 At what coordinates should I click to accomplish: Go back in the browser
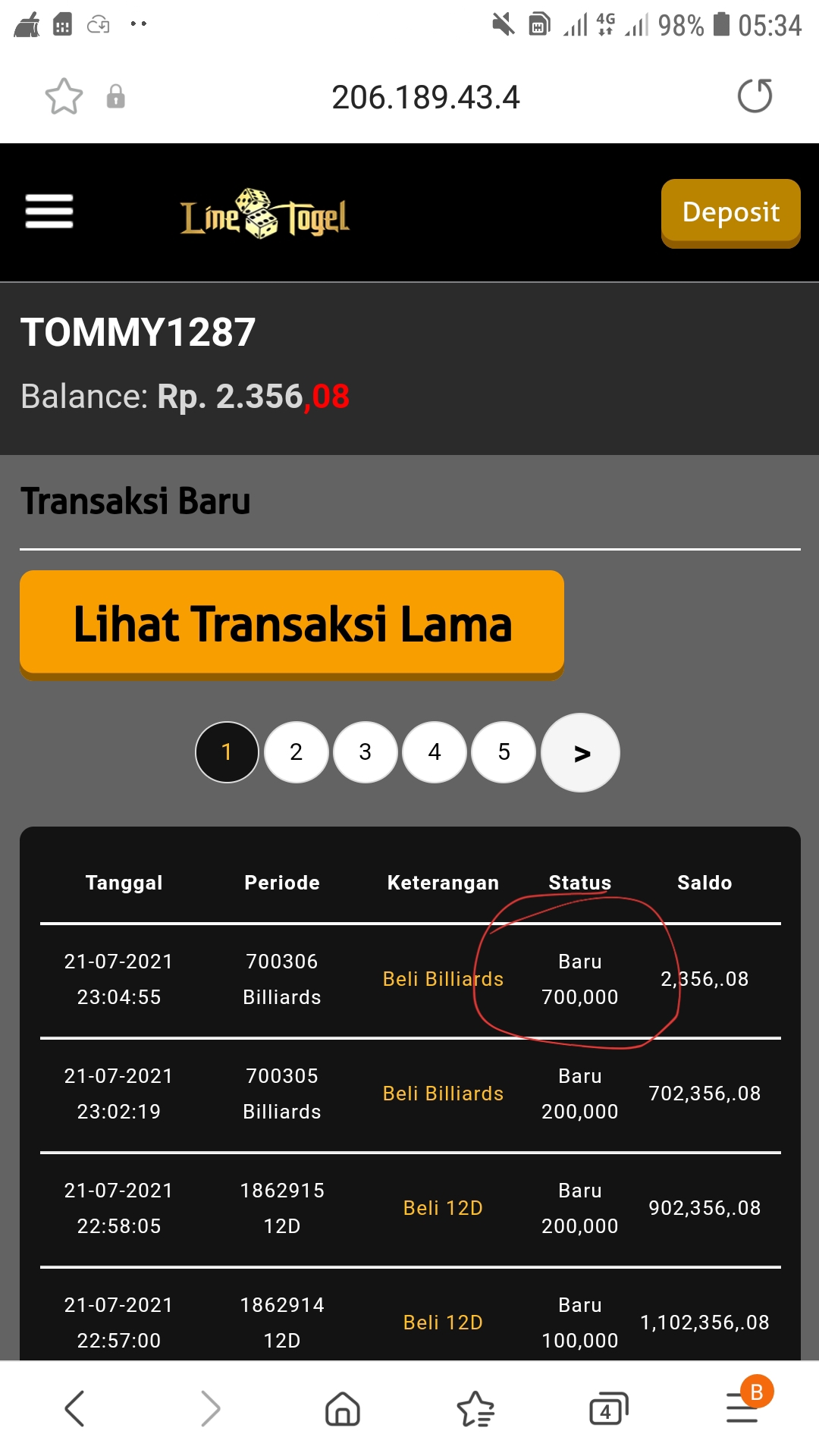point(74,1409)
